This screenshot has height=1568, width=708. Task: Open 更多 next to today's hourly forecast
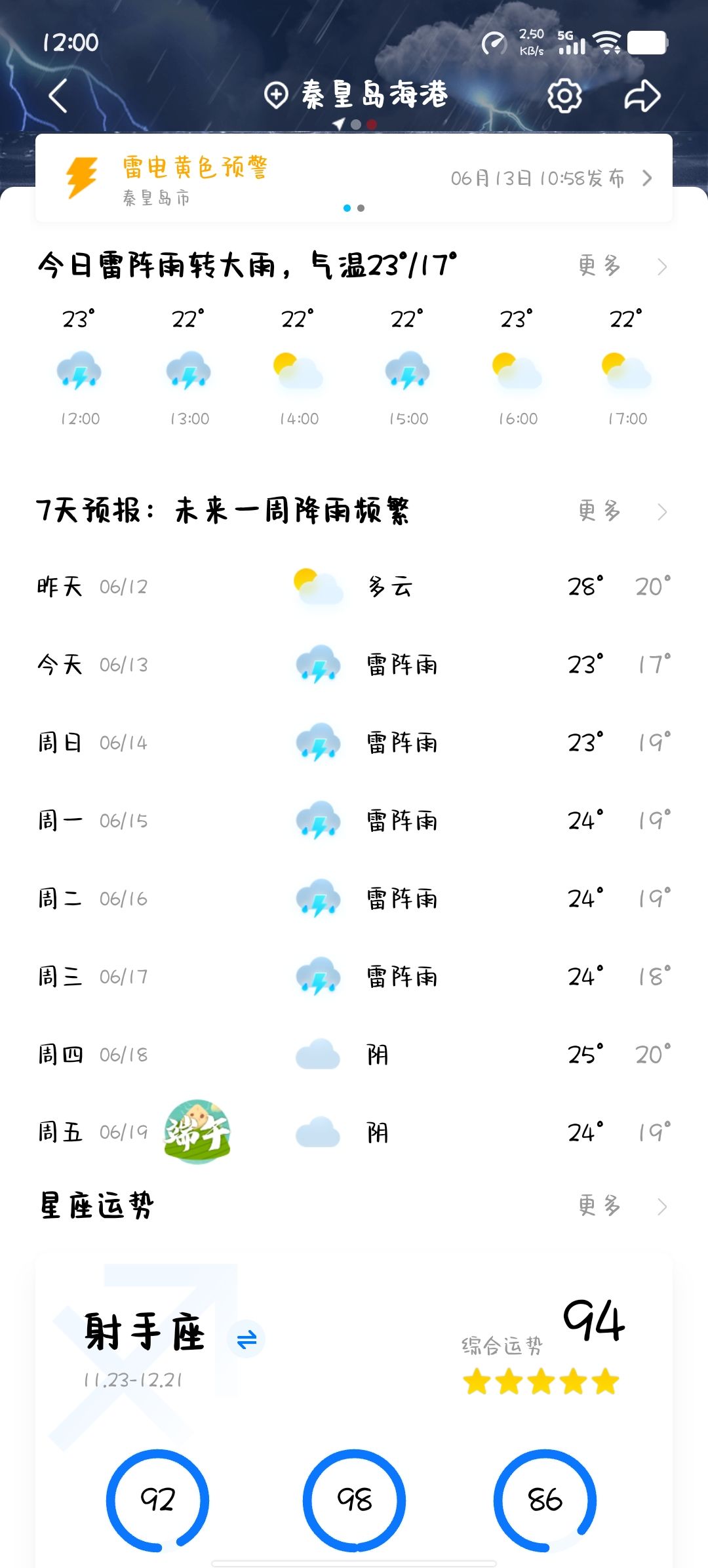(x=623, y=266)
